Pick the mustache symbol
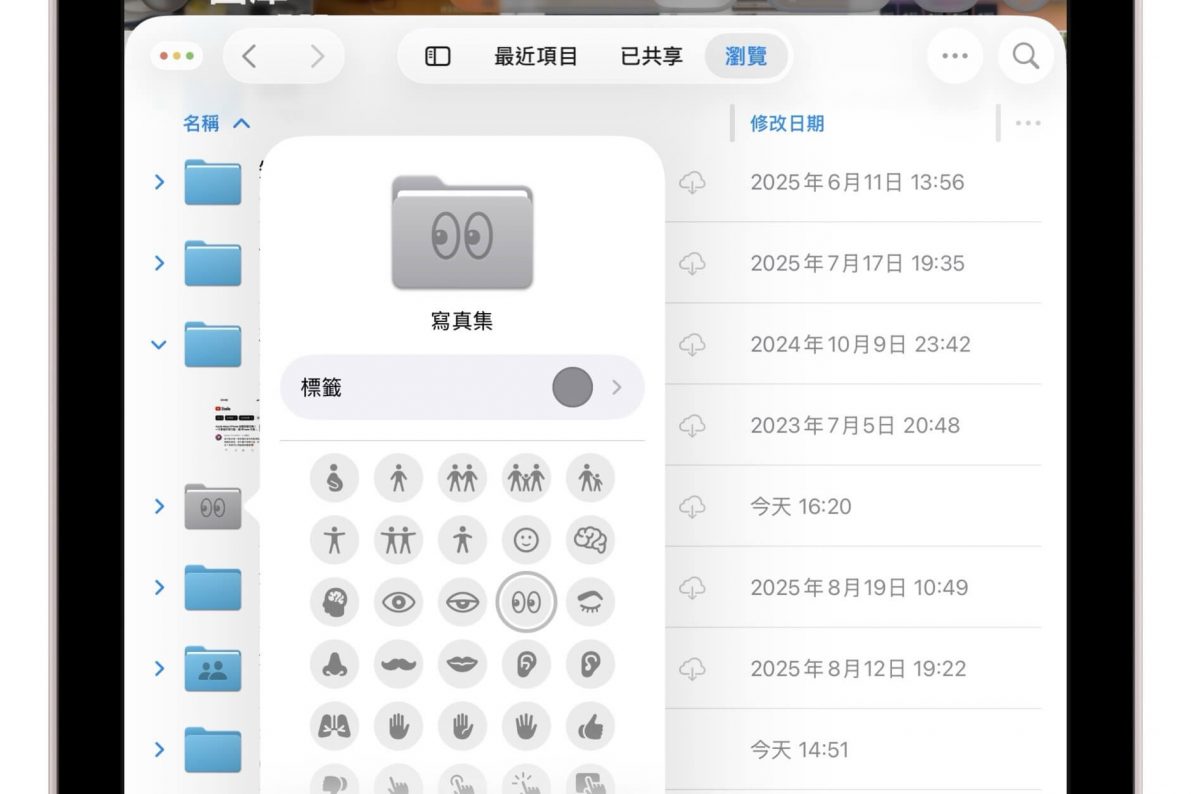Screen dimensions: 1191x794 398,664
